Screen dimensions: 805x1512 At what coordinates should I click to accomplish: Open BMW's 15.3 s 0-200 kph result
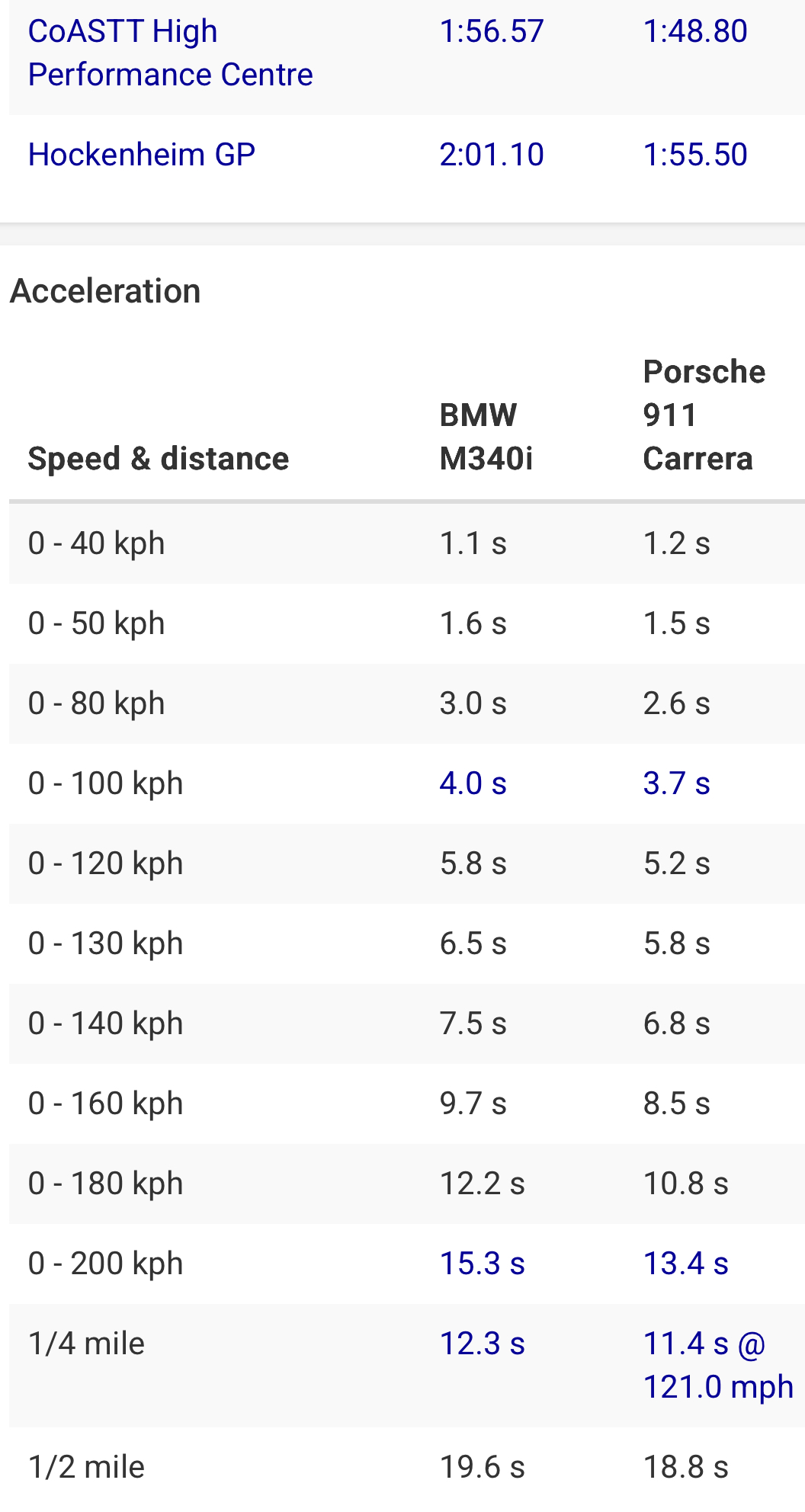[x=483, y=1264]
